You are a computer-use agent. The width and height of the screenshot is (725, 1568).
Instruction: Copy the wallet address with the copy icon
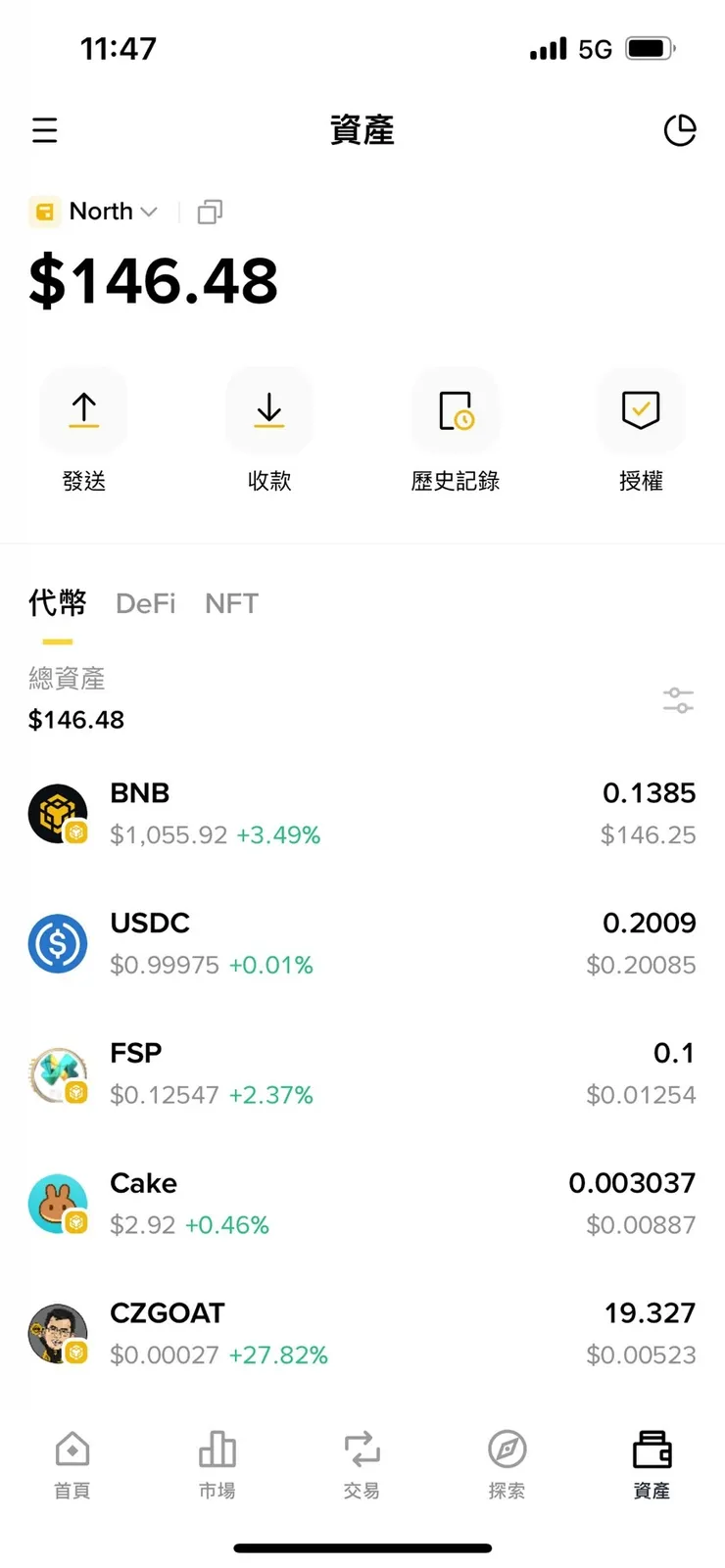(x=209, y=212)
